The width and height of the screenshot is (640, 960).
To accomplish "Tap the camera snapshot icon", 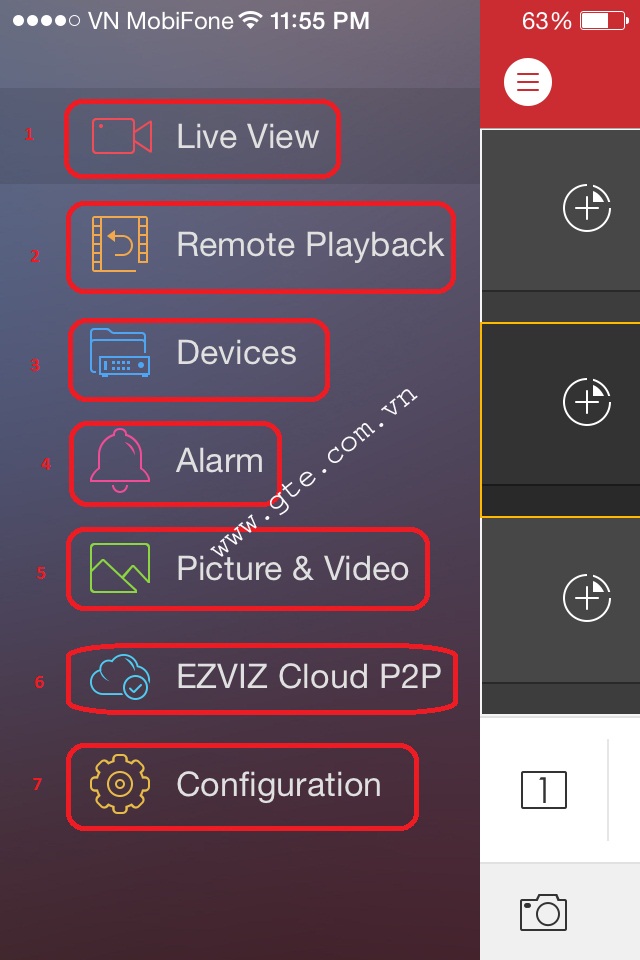I will (x=543, y=912).
